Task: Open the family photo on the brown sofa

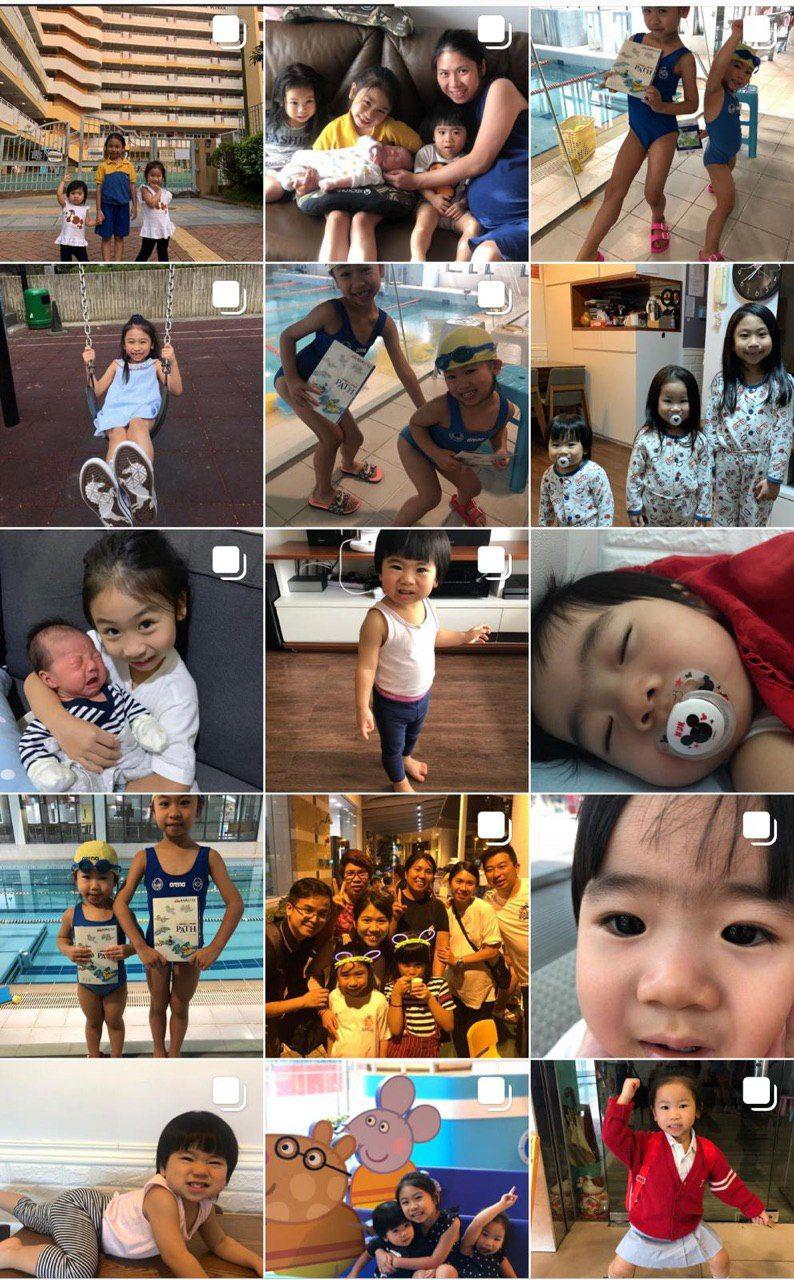Action: (396, 135)
